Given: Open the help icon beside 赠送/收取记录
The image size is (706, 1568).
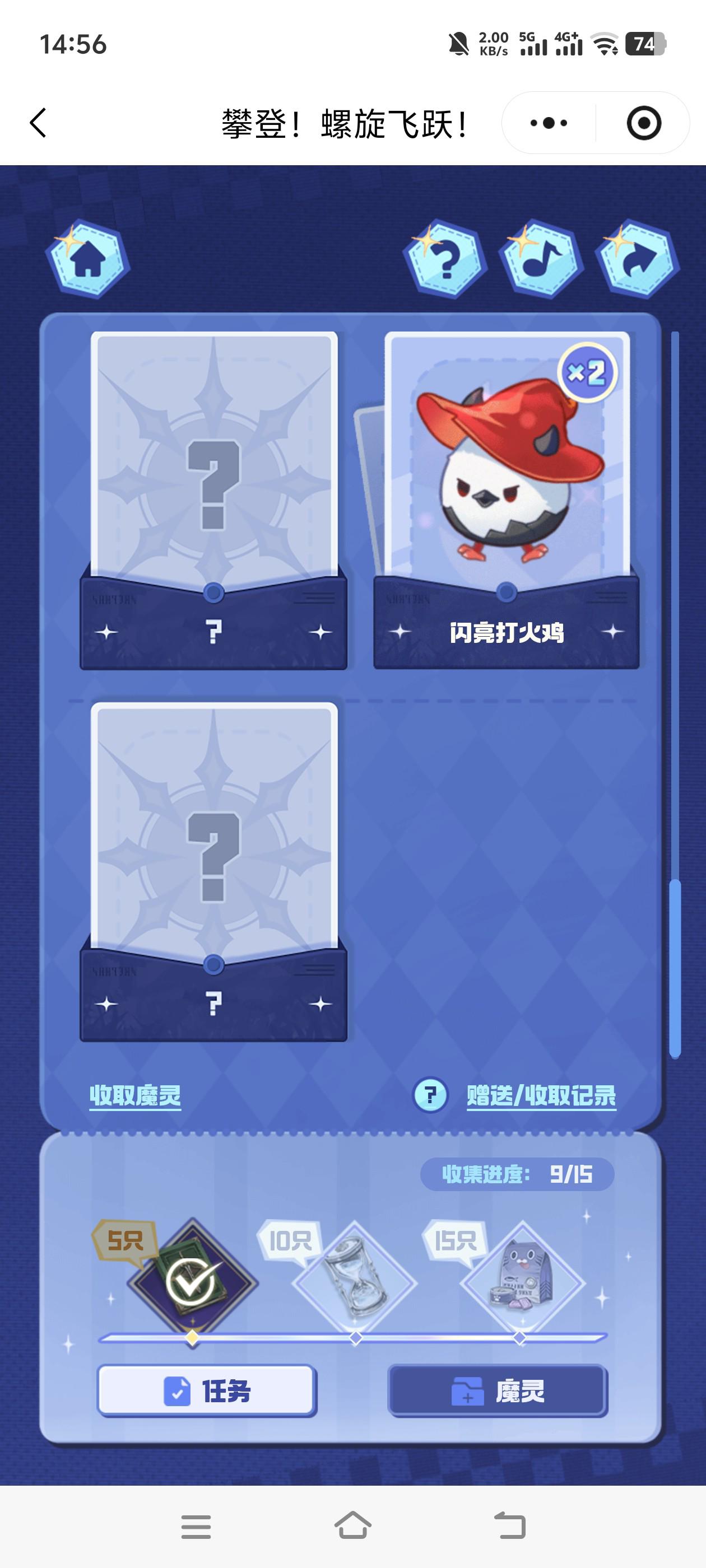Looking at the screenshot, I should (430, 1096).
